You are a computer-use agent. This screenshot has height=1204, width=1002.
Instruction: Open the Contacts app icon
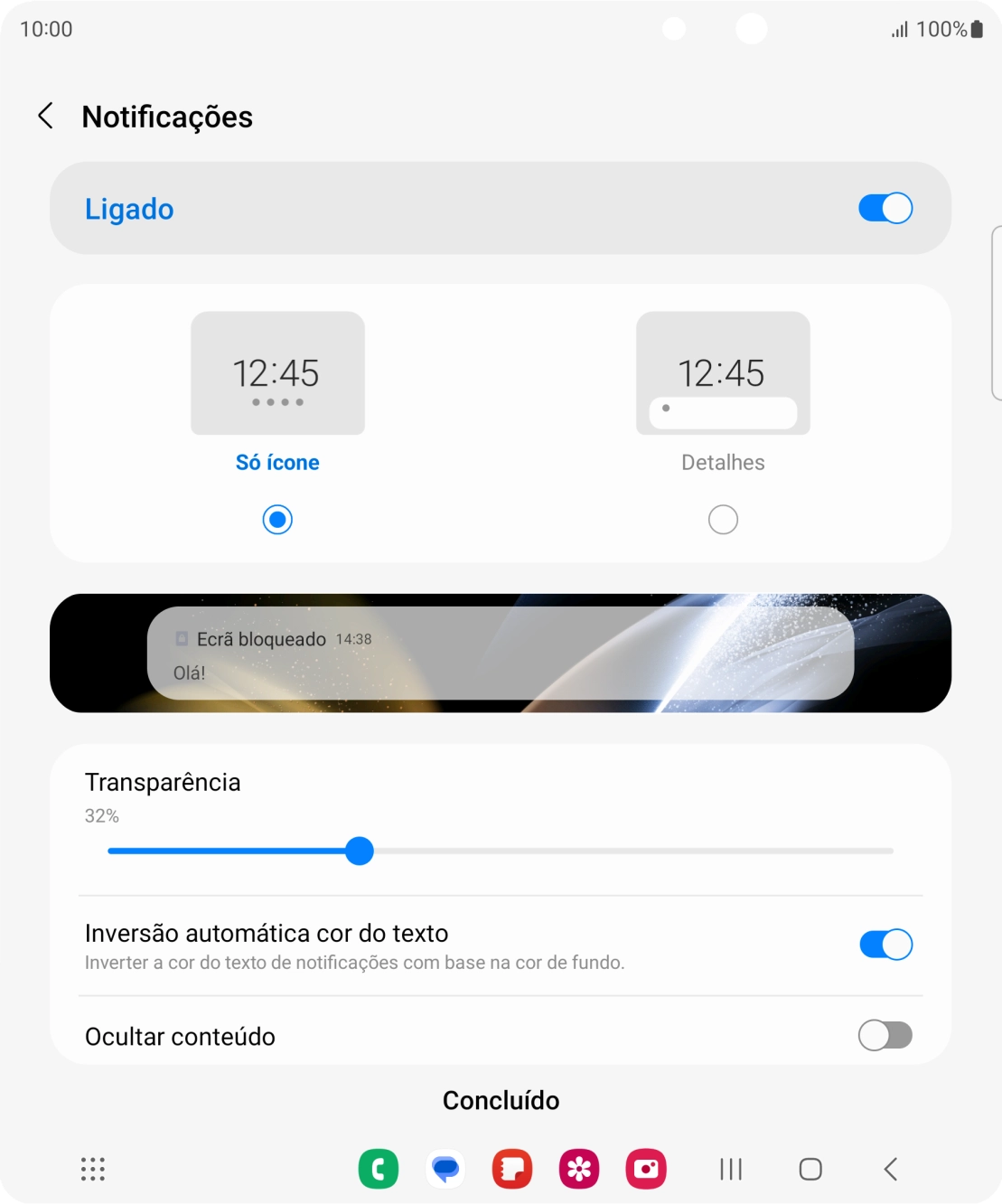click(511, 1168)
